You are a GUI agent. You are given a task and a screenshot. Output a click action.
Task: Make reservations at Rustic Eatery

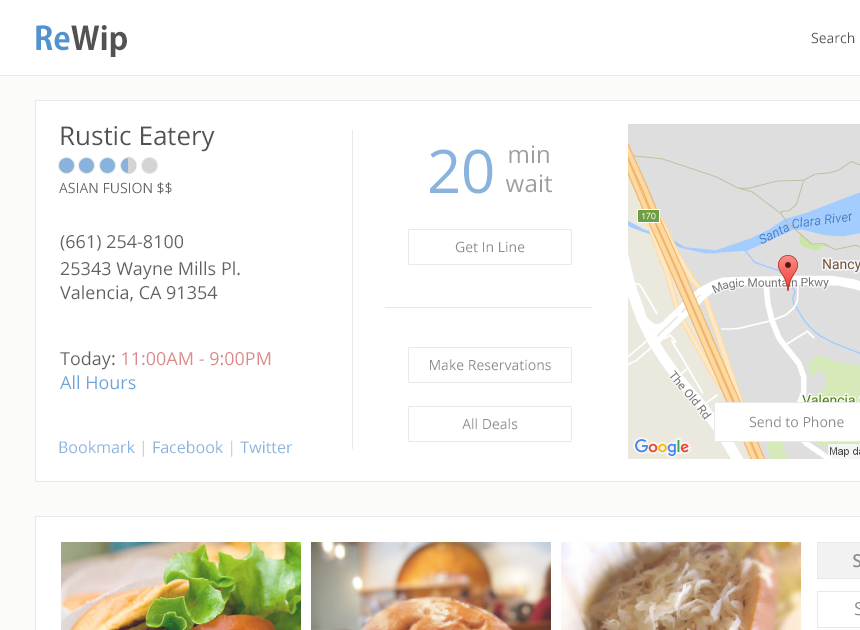tap(489, 365)
